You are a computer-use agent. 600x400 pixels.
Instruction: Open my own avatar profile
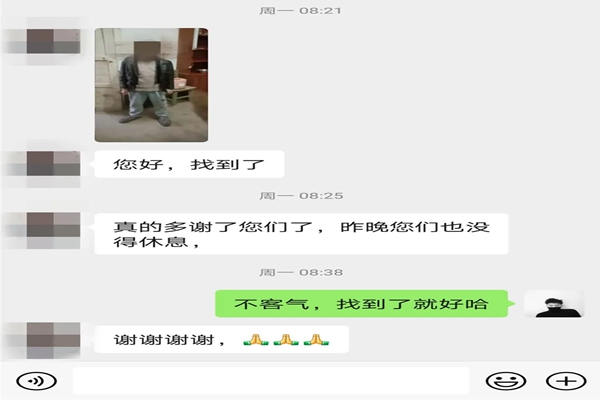click(558, 303)
